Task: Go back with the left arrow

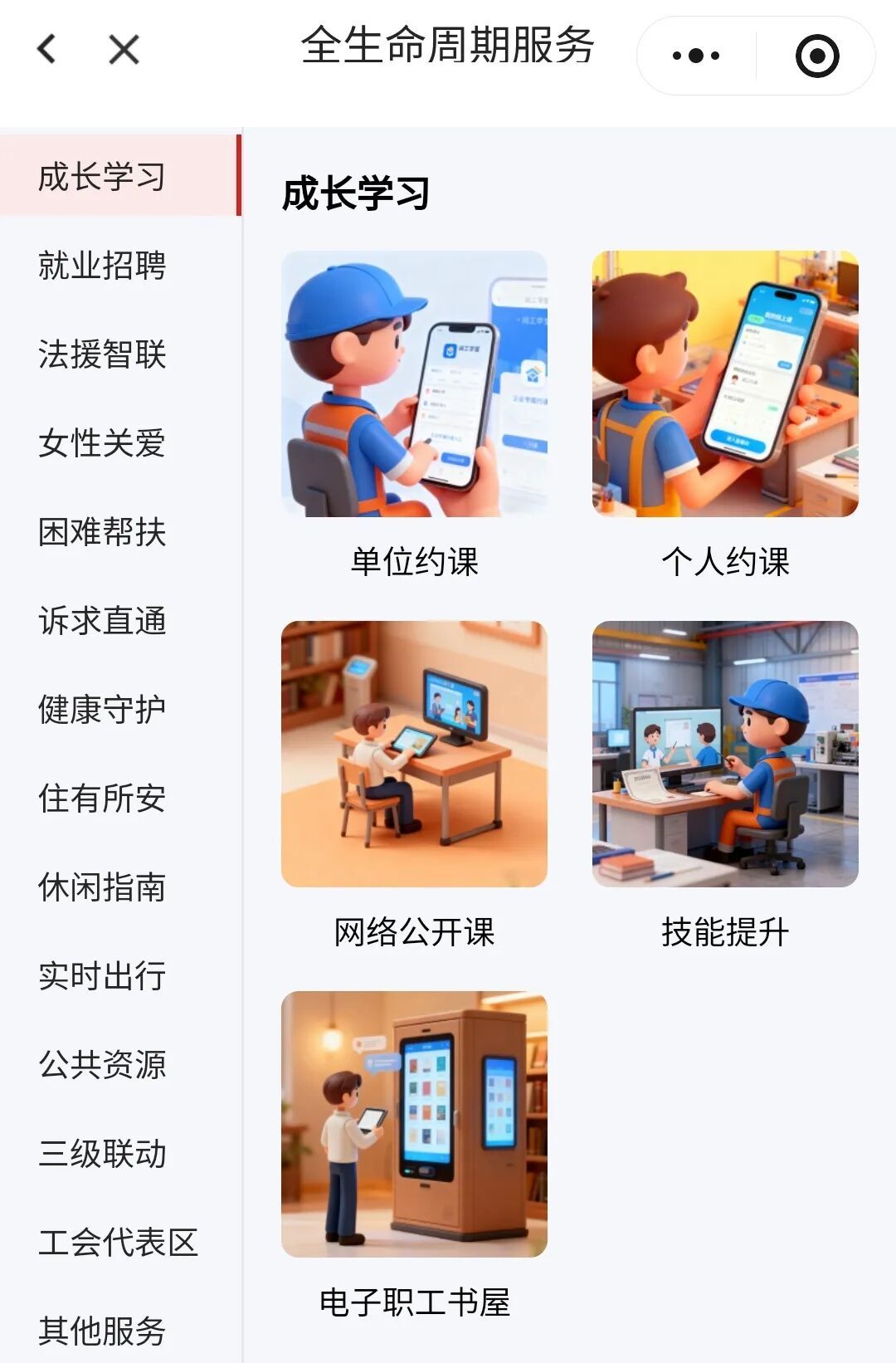Action: [x=47, y=49]
